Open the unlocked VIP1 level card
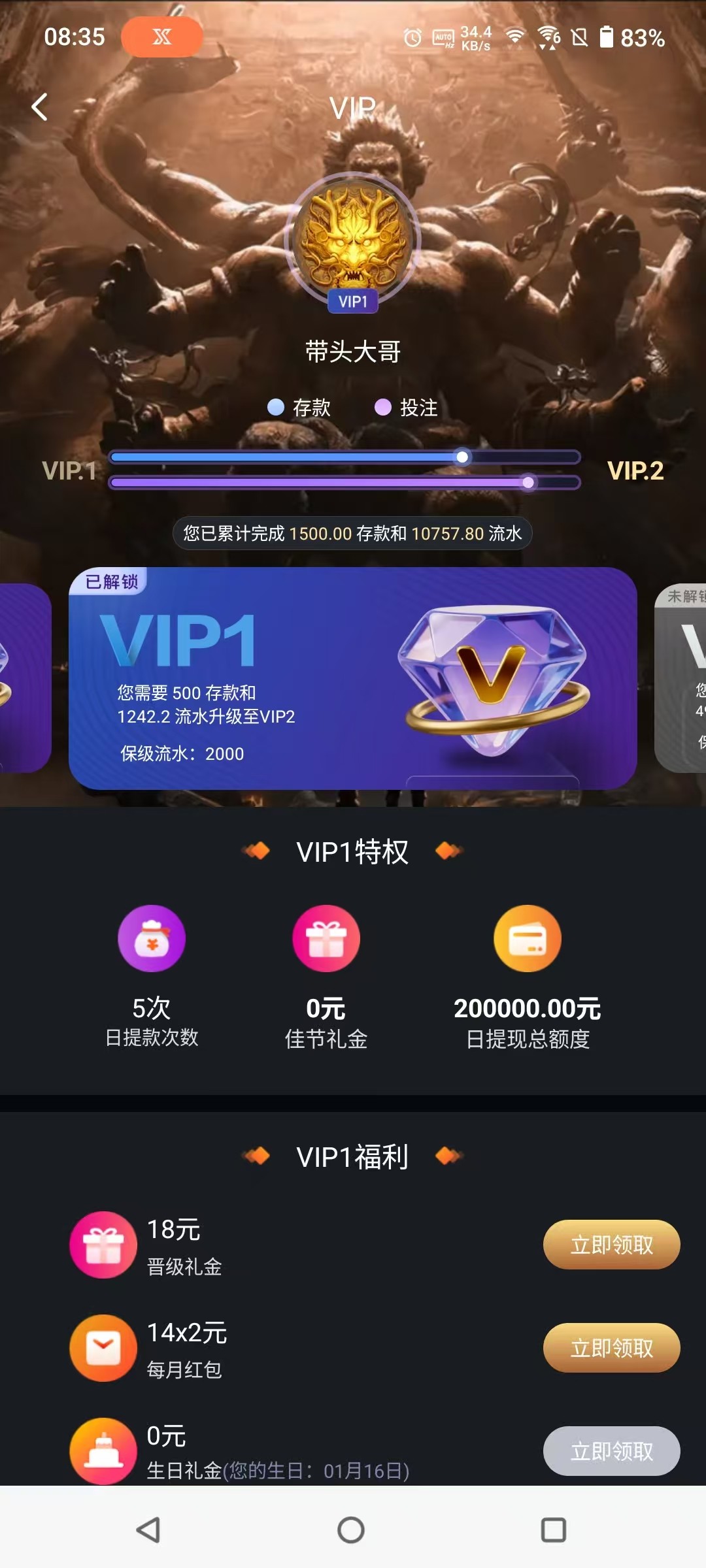 (352, 678)
